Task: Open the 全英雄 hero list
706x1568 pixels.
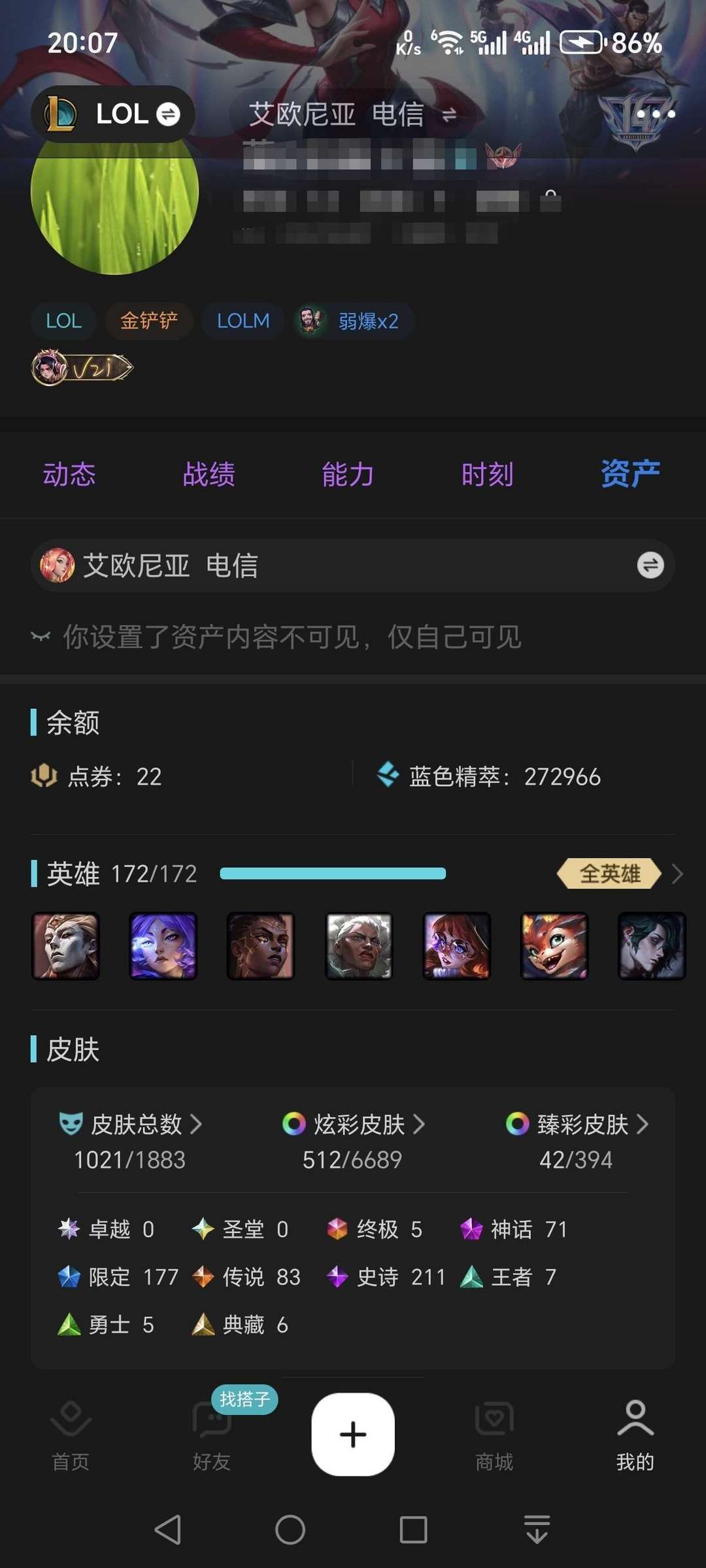Action: pyautogui.click(x=618, y=874)
